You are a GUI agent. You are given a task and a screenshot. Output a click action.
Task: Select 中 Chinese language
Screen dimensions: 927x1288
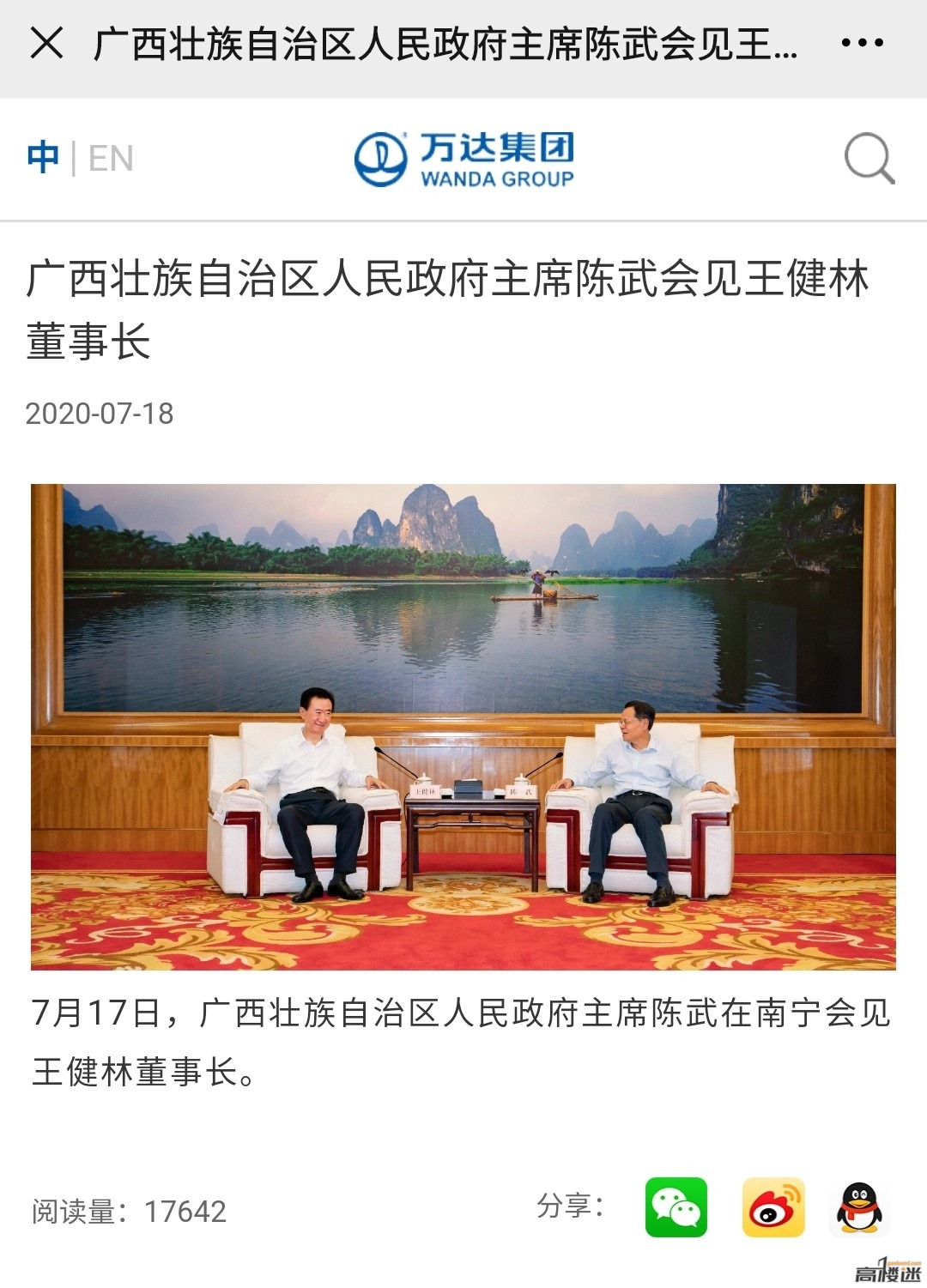pyautogui.click(x=43, y=159)
